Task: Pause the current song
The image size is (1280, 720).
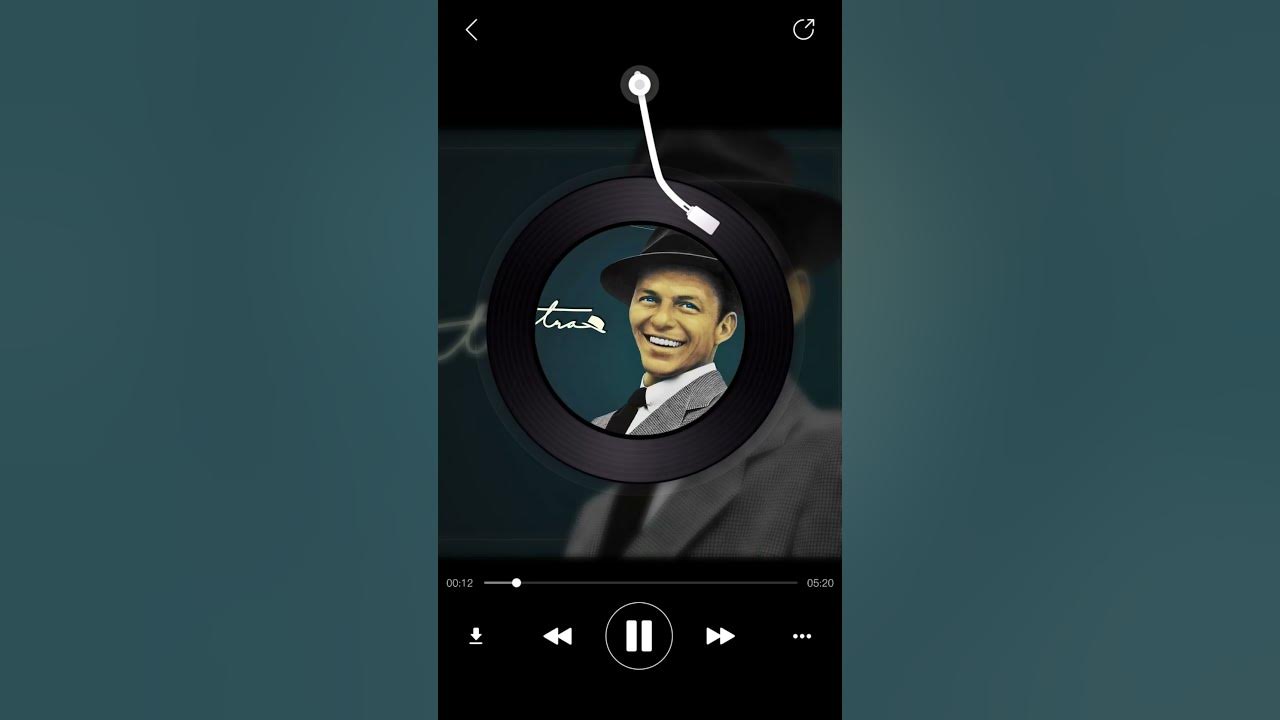Action: tap(639, 635)
